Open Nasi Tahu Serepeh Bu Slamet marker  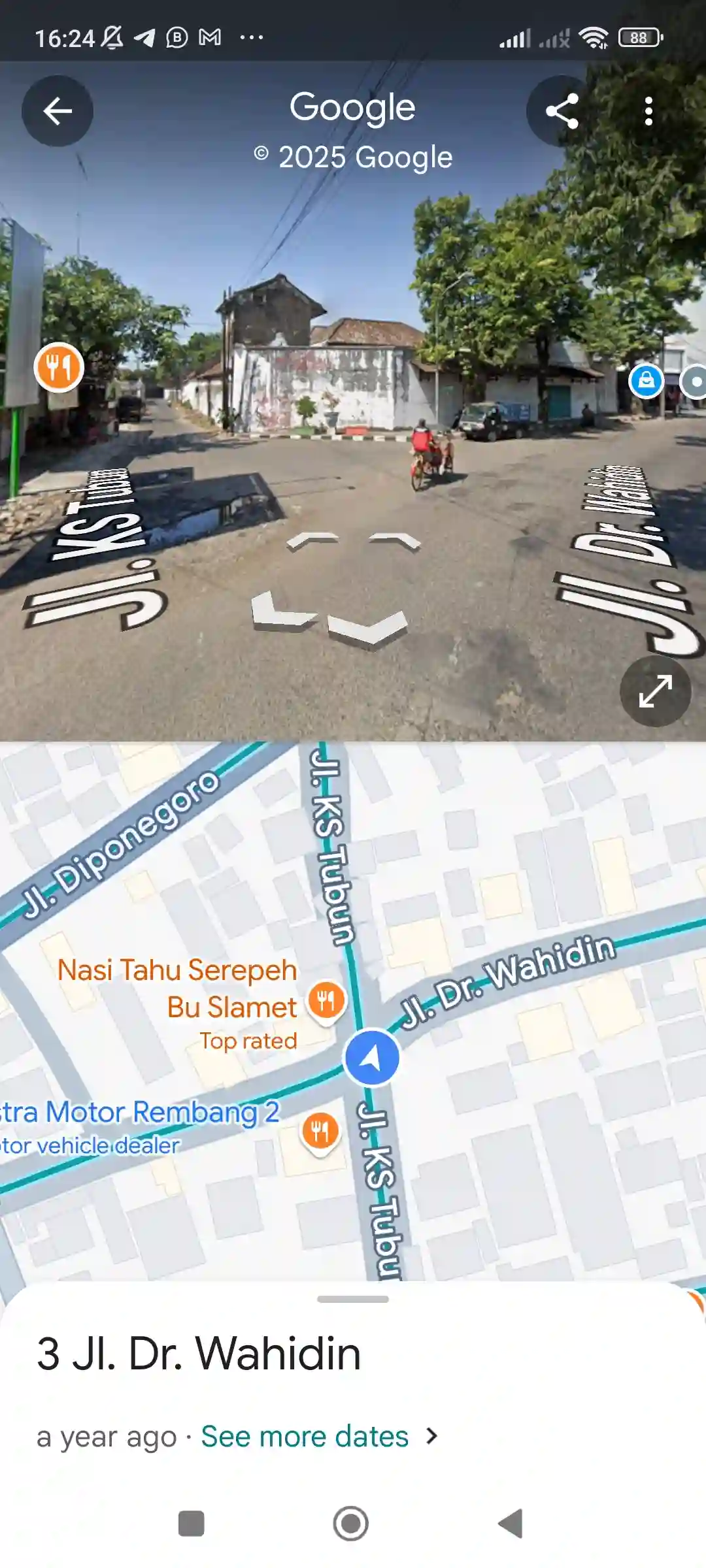pyautogui.click(x=326, y=1000)
